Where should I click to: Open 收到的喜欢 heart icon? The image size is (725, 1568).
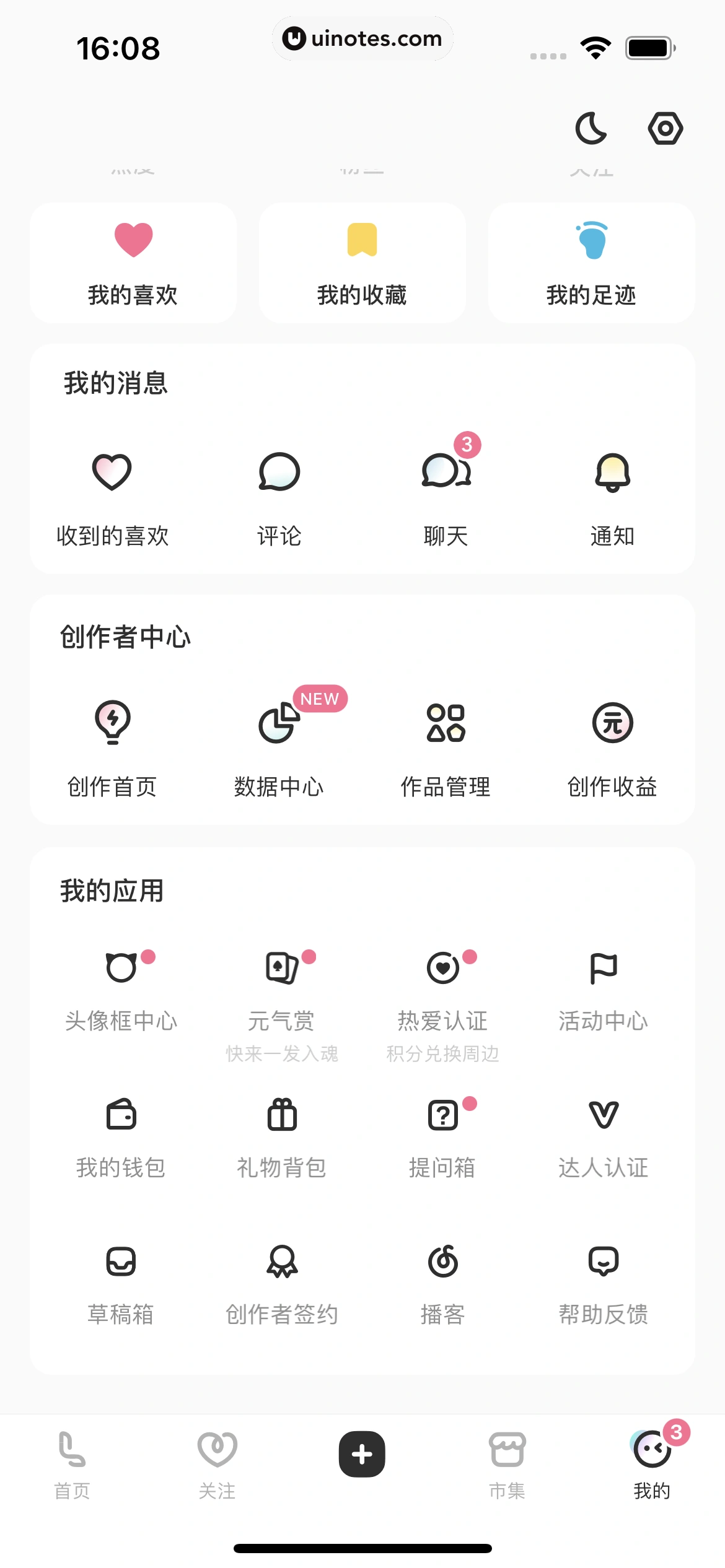112,472
